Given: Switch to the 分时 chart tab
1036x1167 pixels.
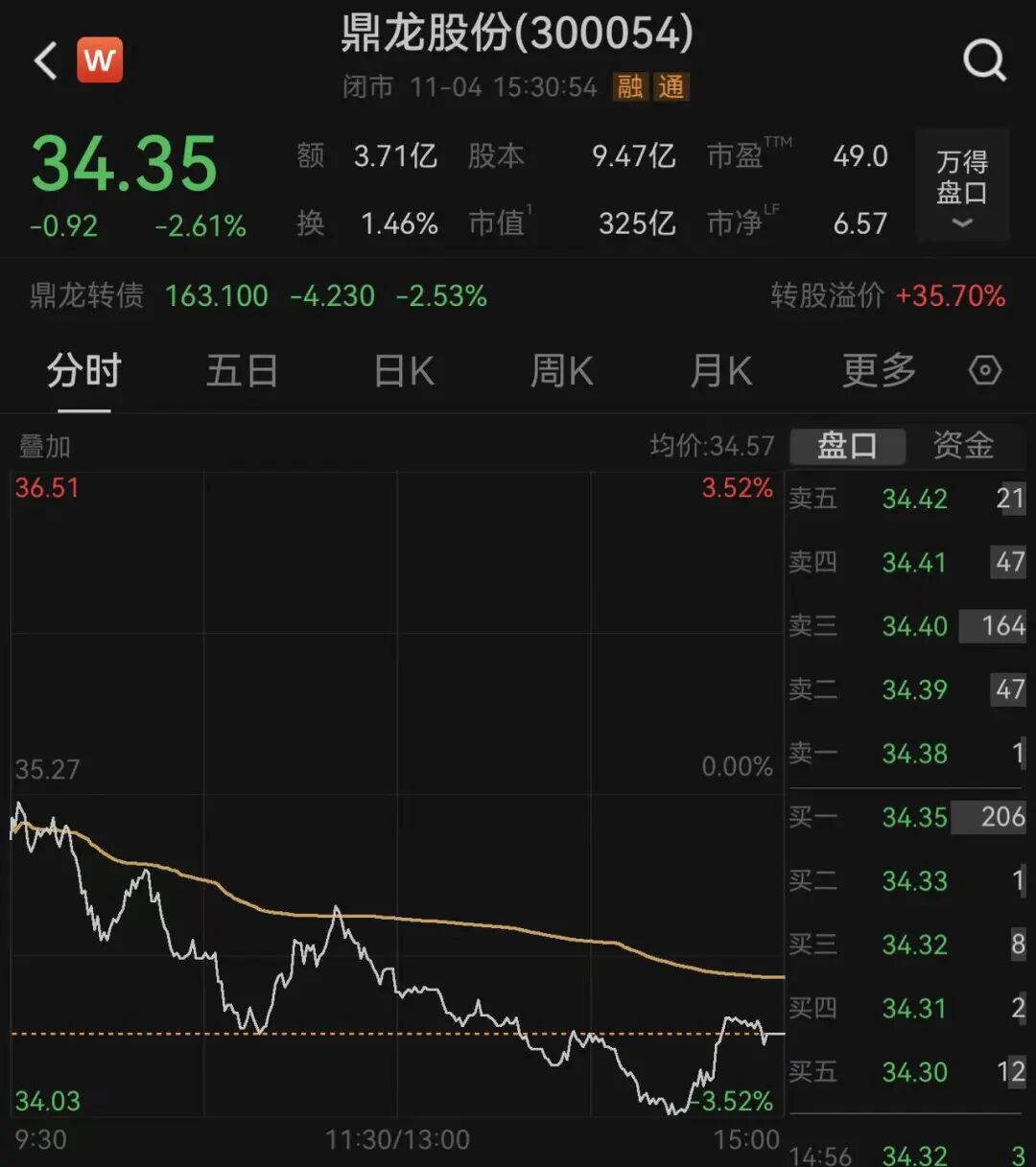Looking at the screenshot, I should click(84, 371).
